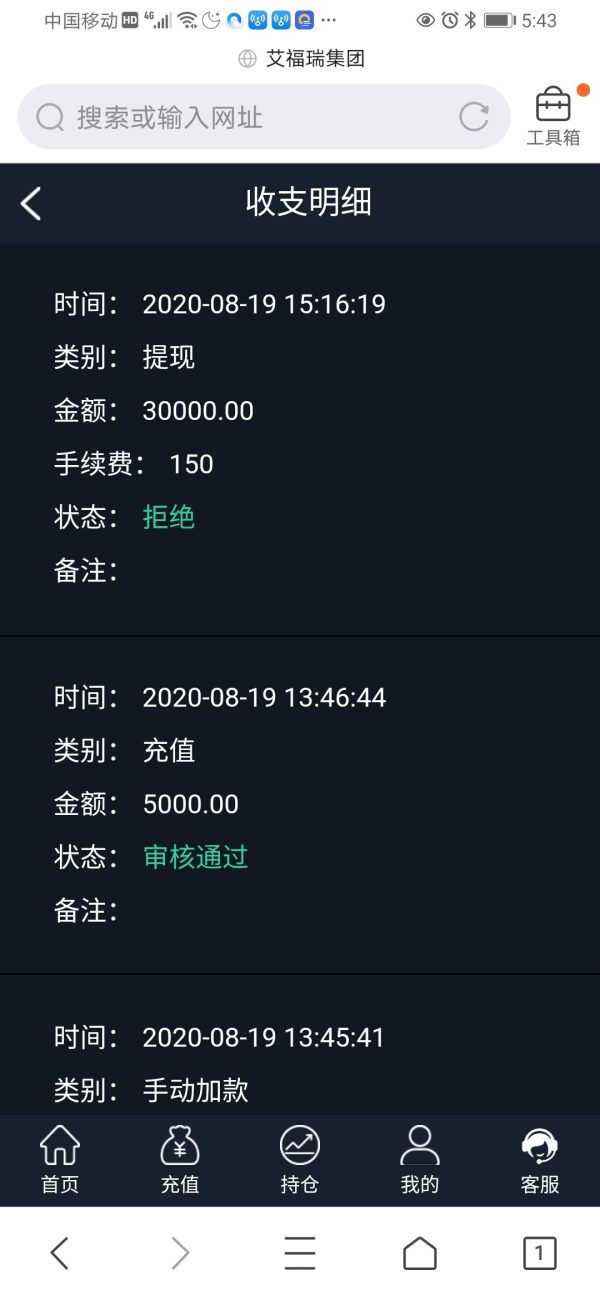
Task: Open the 工具箱 toolbox
Action: [553, 117]
